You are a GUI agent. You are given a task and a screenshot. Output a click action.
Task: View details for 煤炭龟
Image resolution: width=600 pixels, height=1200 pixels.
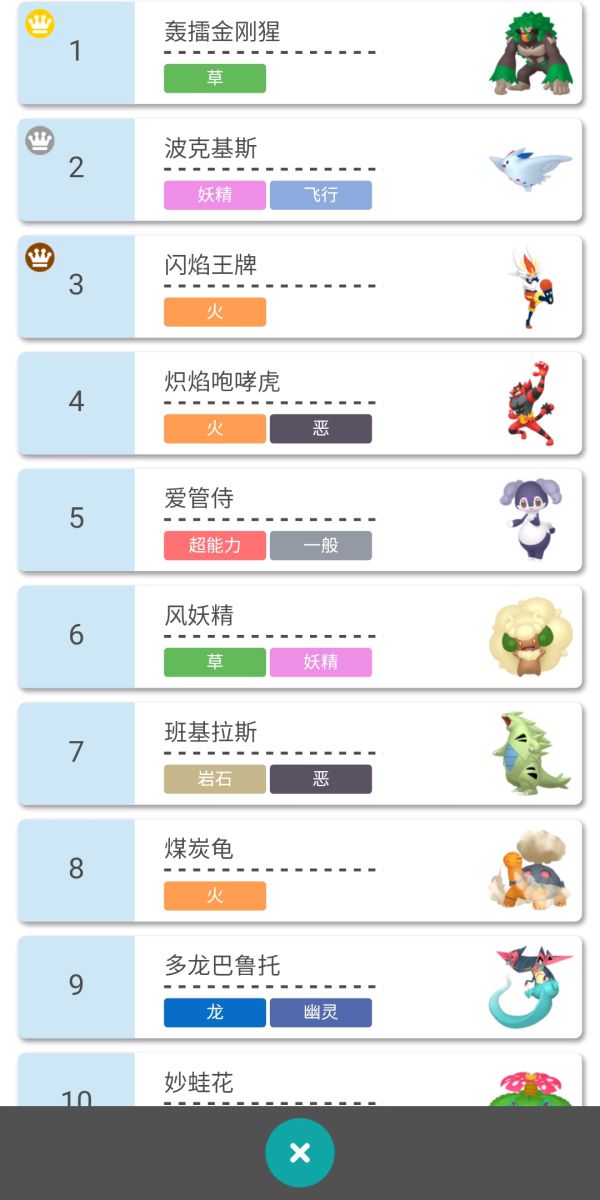(x=300, y=871)
